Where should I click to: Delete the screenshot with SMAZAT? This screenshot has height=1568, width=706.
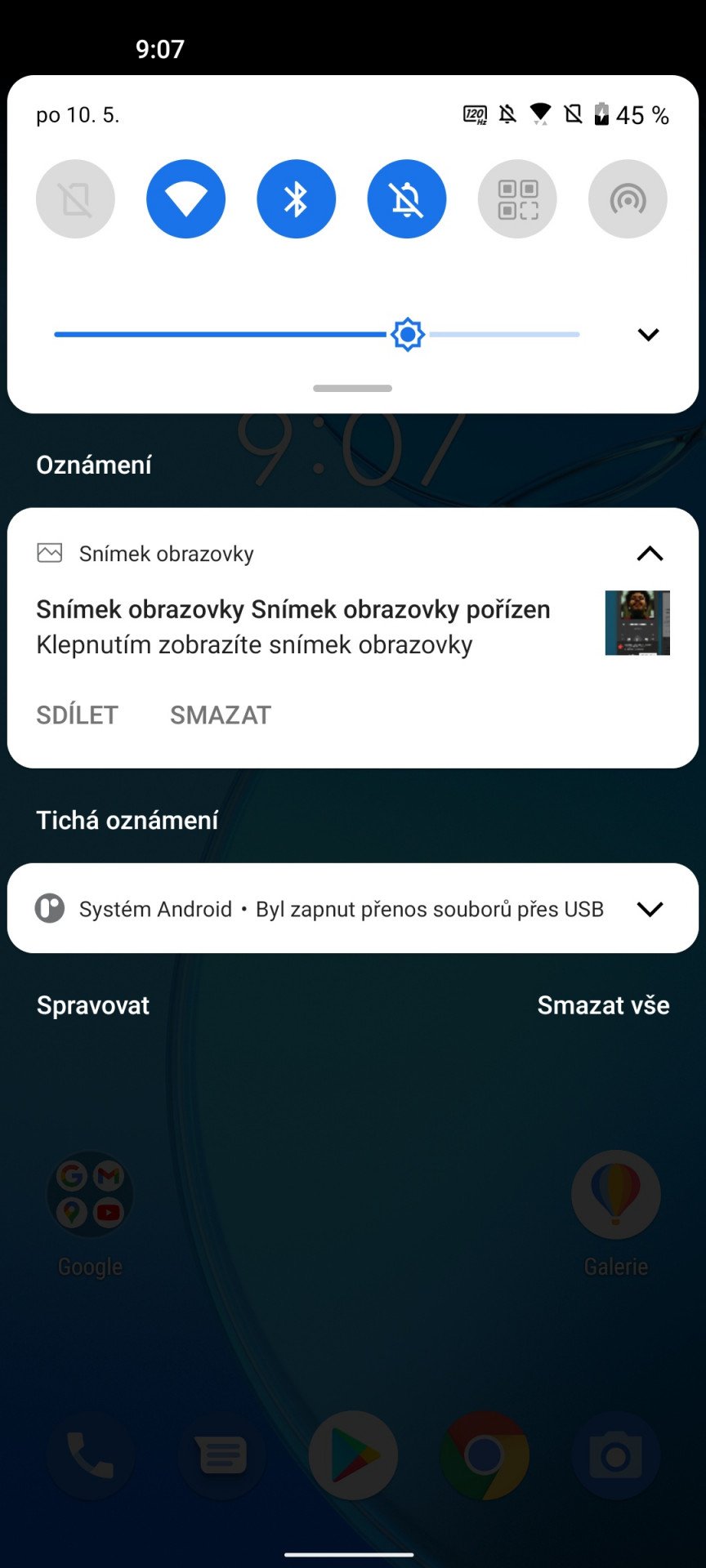tap(221, 715)
